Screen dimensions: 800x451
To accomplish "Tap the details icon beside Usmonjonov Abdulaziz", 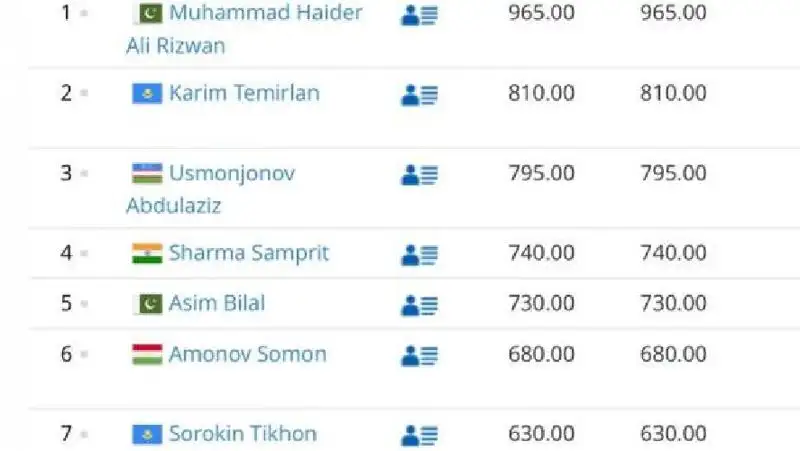I will point(419,175).
